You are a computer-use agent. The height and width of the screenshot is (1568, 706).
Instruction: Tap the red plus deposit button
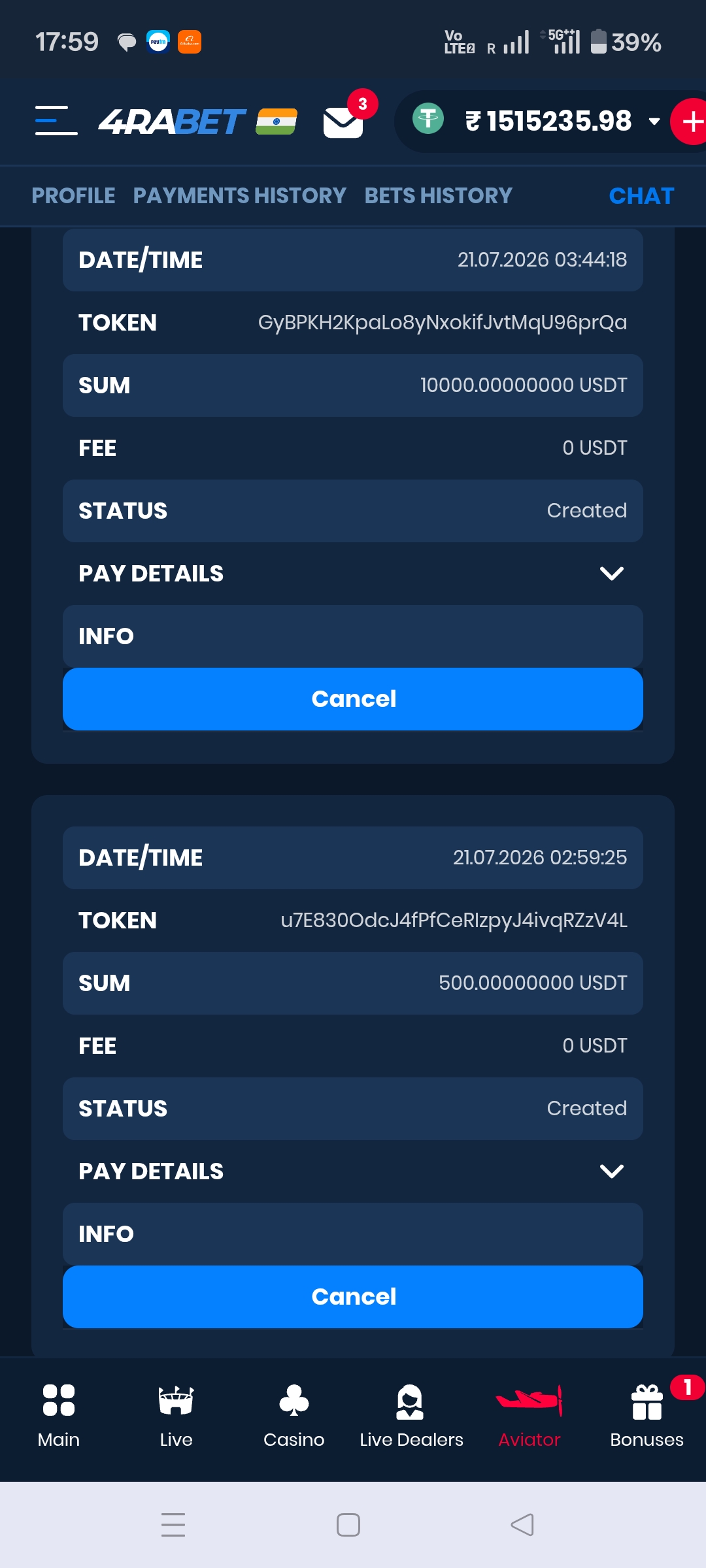pyautogui.click(x=690, y=122)
